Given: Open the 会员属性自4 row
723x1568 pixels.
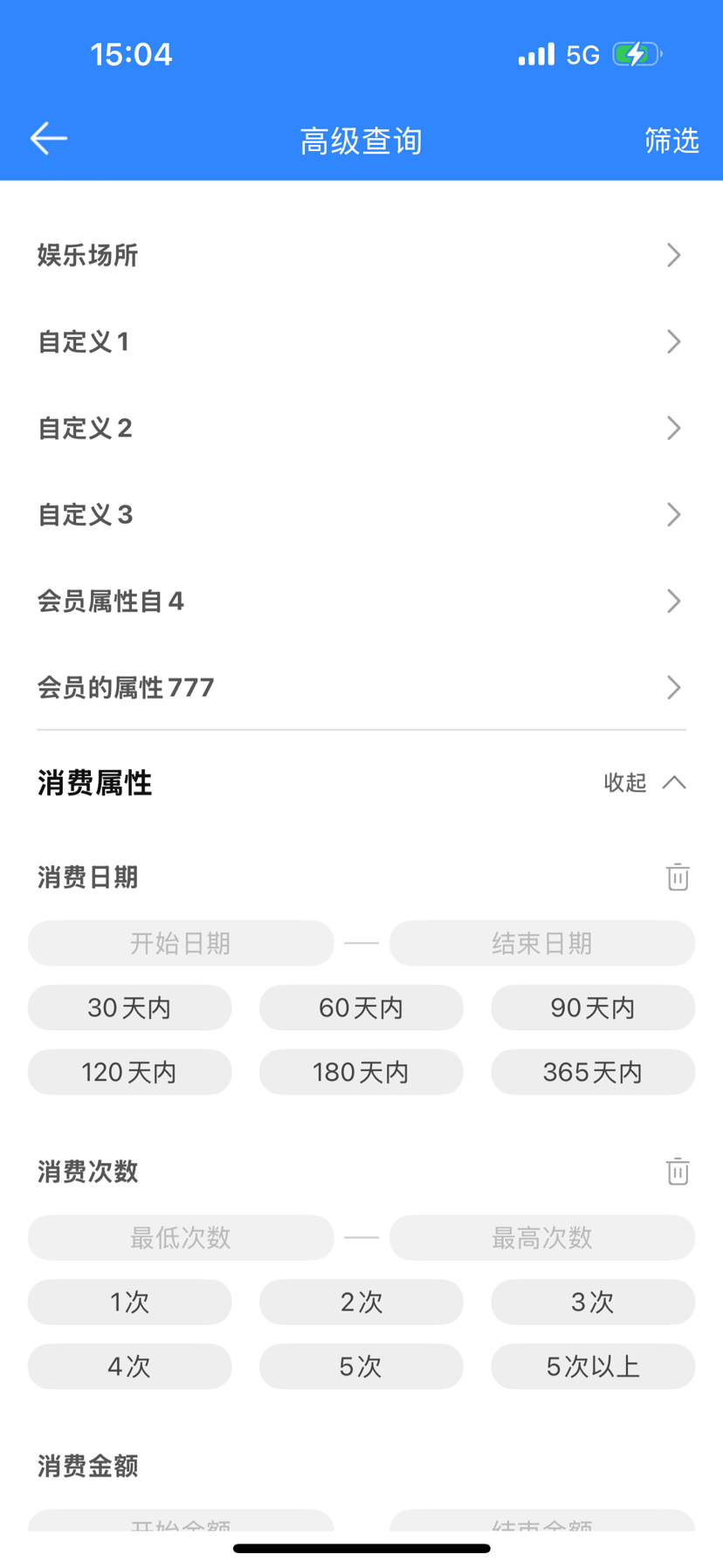Looking at the screenshot, I should click(x=361, y=601).
